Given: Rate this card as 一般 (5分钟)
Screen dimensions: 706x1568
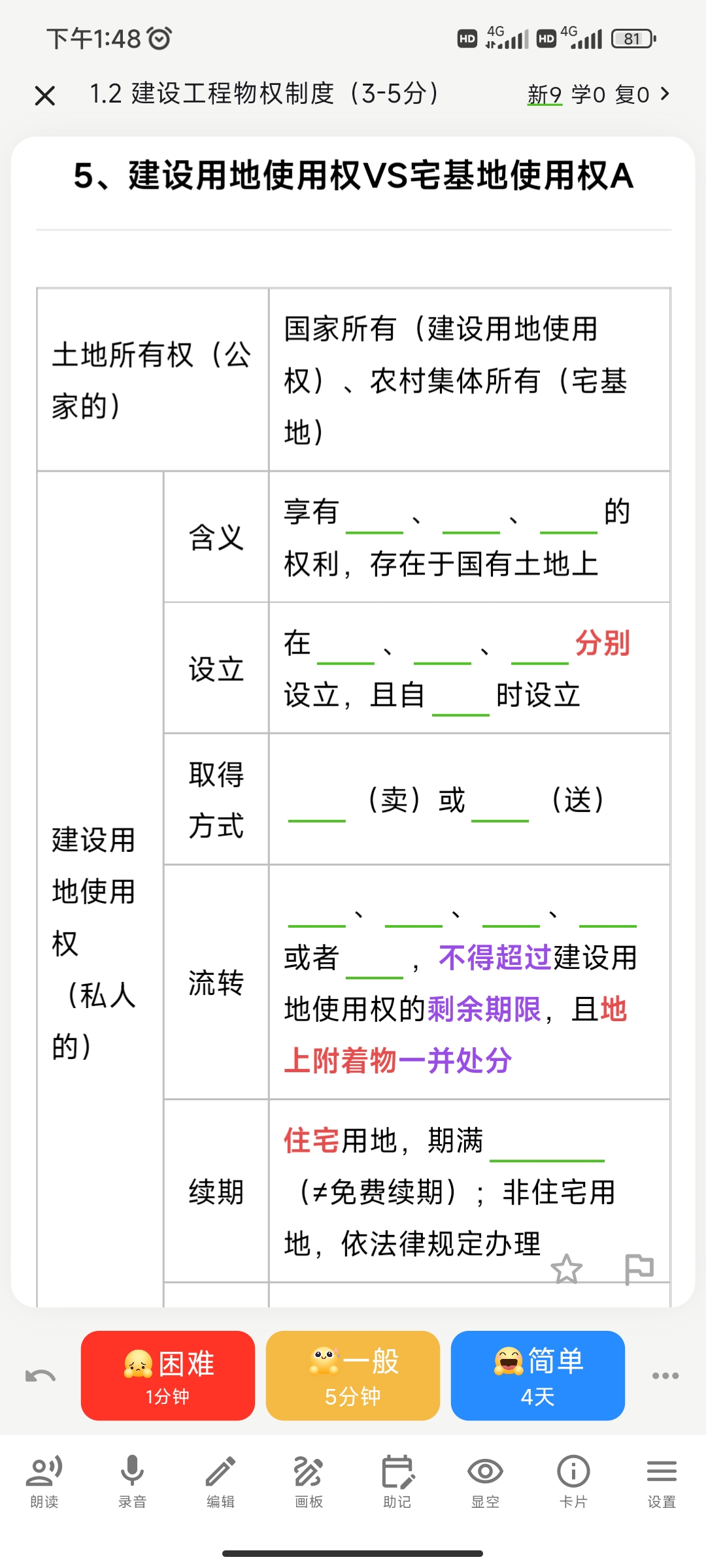Looking at the screenshot, I should coord(353,1375).
